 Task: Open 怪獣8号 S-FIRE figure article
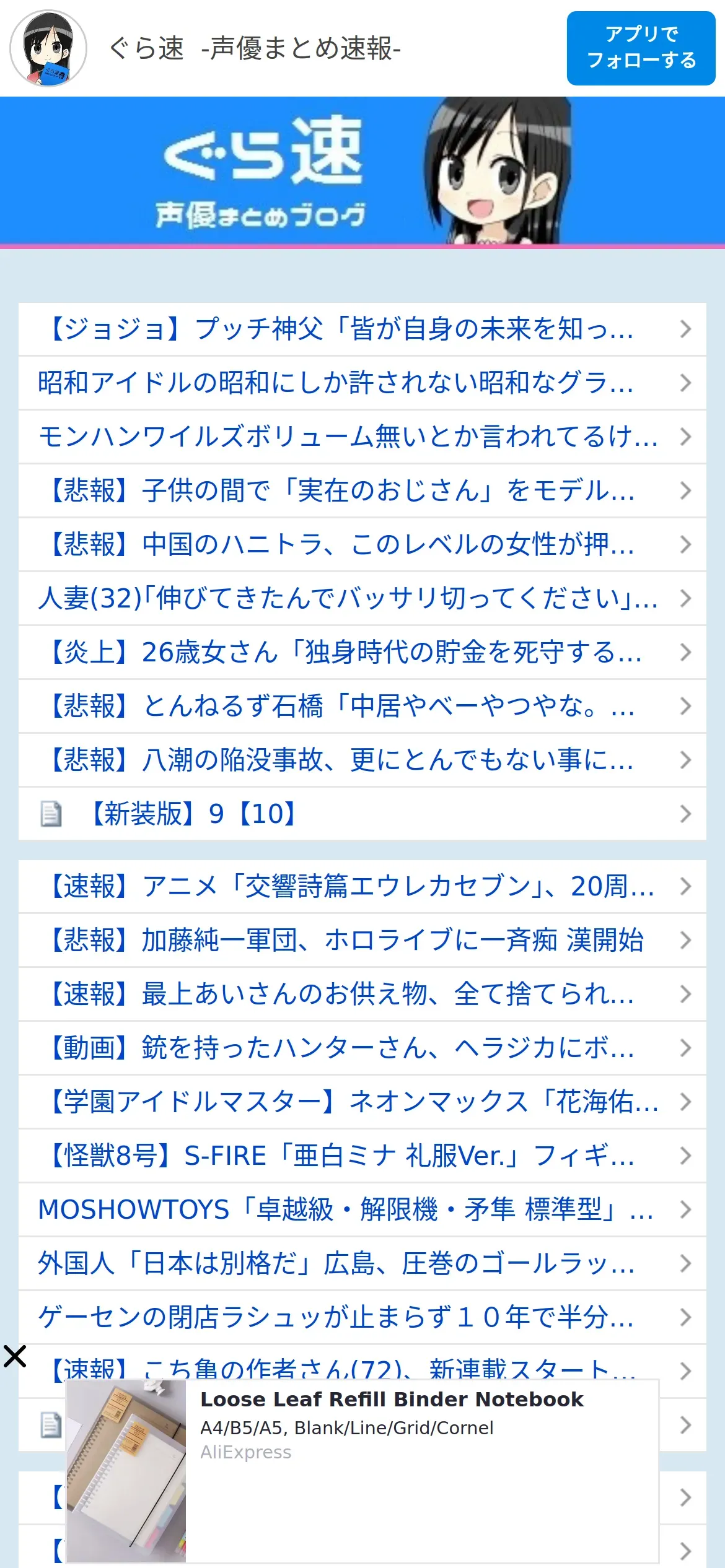[362, 1156]
